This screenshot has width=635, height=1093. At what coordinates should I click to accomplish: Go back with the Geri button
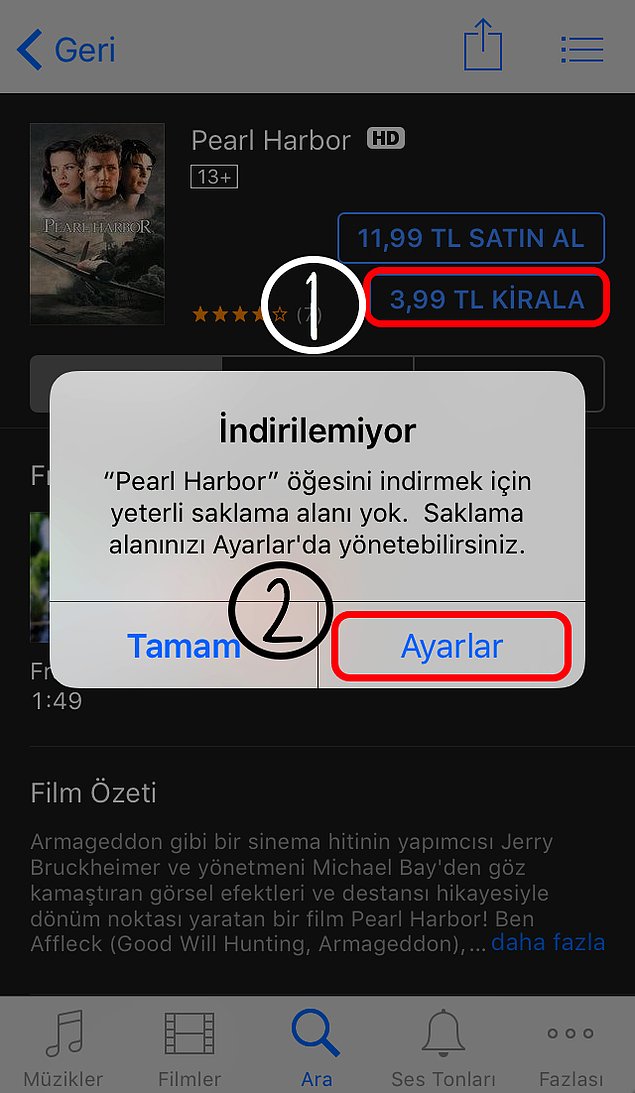click(x=66, y=49)
